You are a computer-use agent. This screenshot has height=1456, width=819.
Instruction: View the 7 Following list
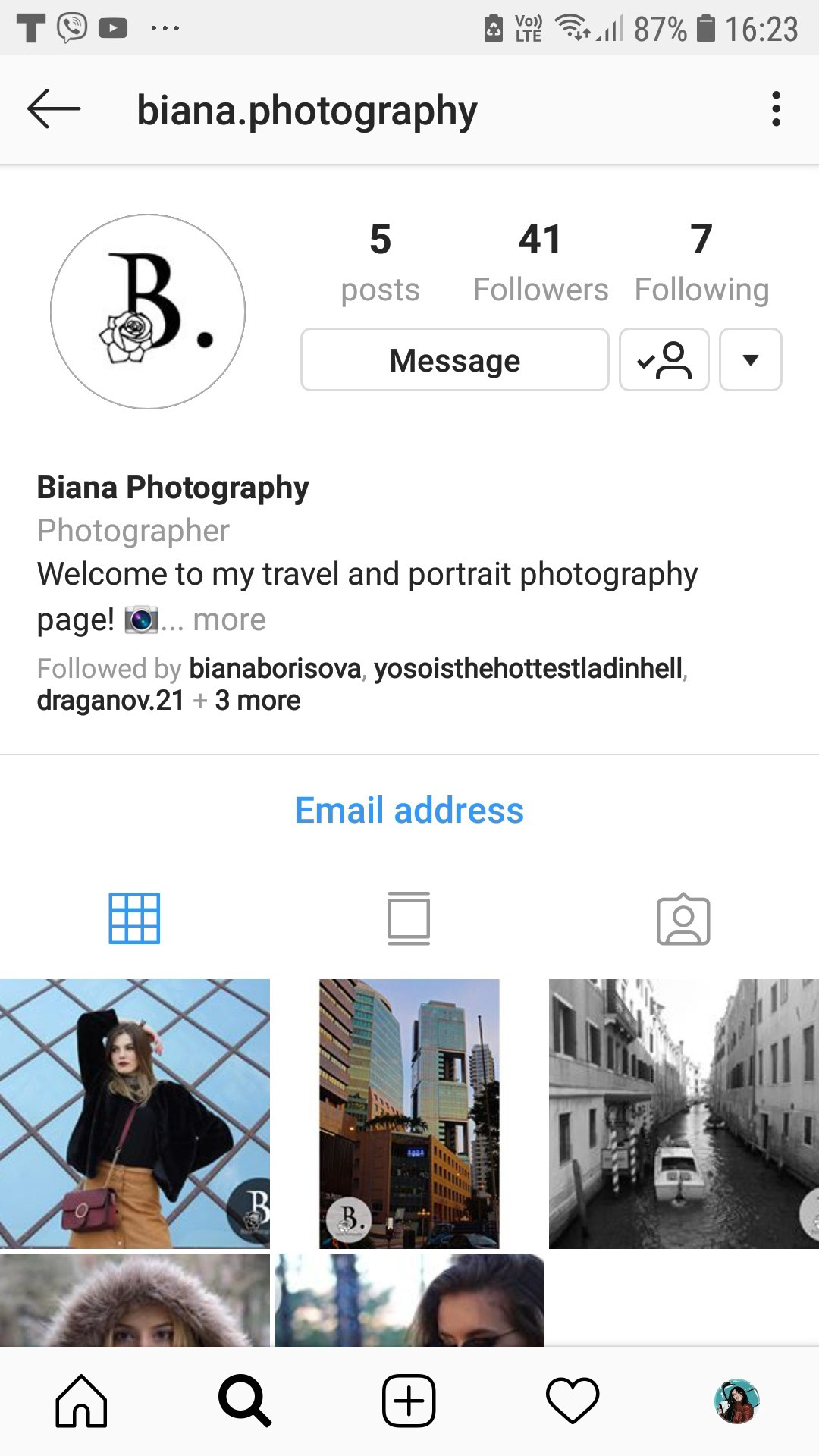701,262
